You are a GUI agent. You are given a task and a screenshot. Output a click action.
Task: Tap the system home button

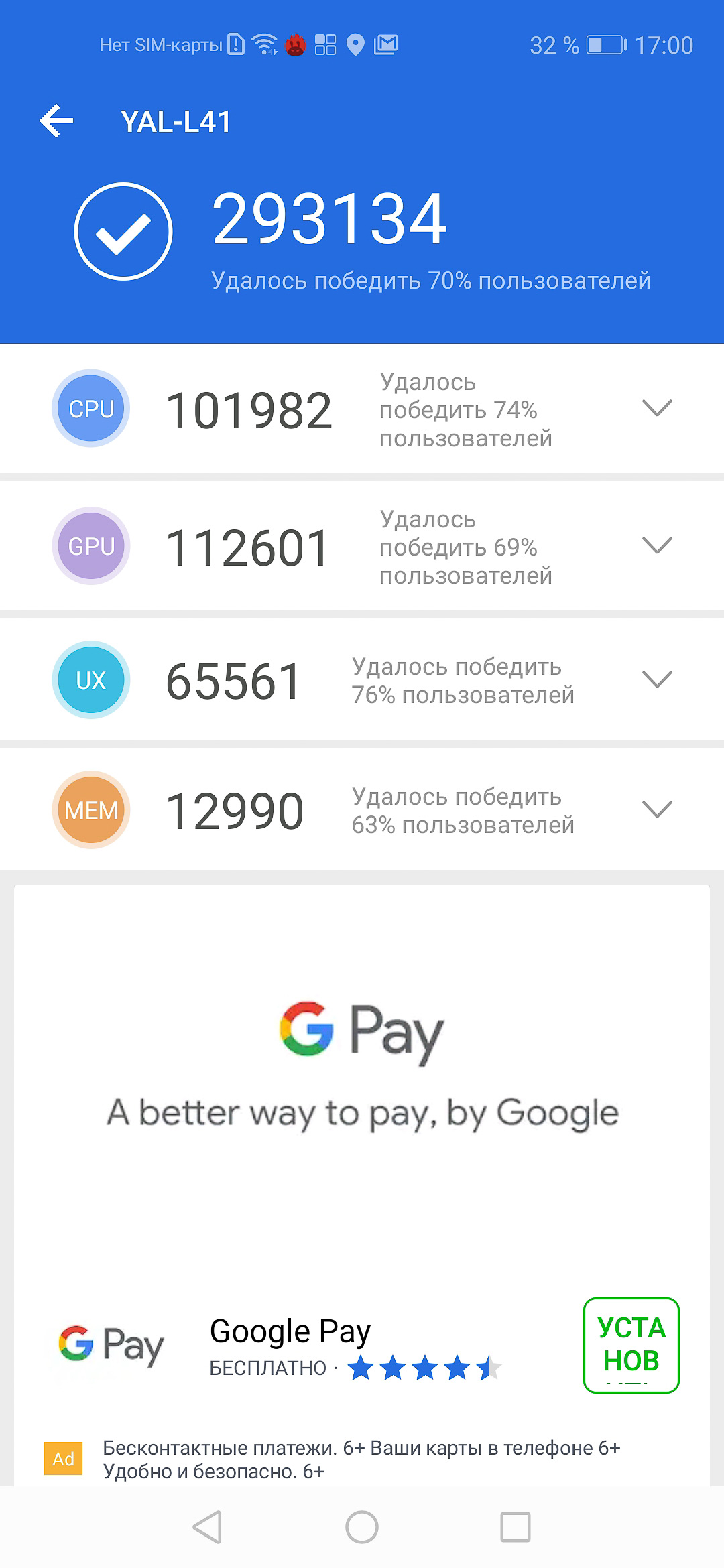(362, 1528)
